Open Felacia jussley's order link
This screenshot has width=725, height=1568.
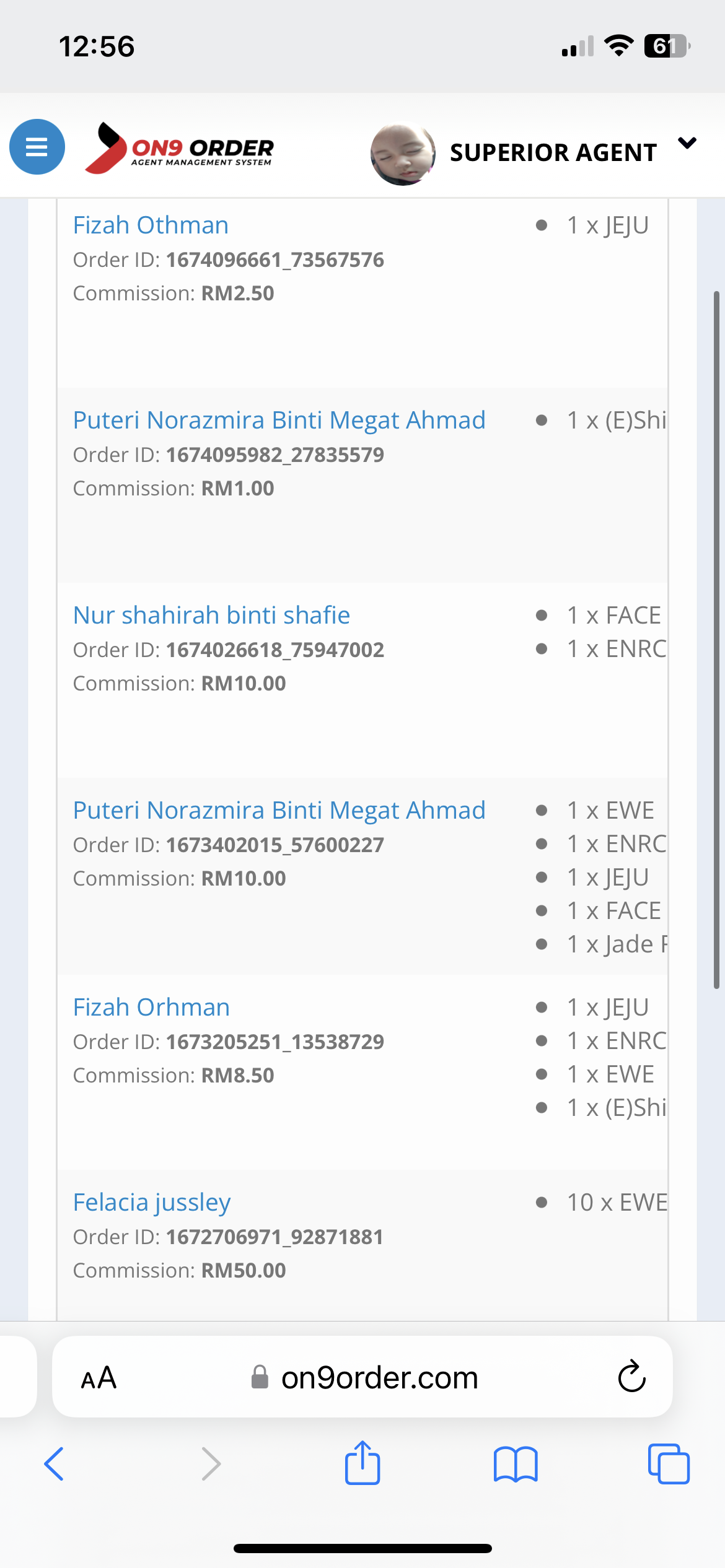(x=152, y=1202)
